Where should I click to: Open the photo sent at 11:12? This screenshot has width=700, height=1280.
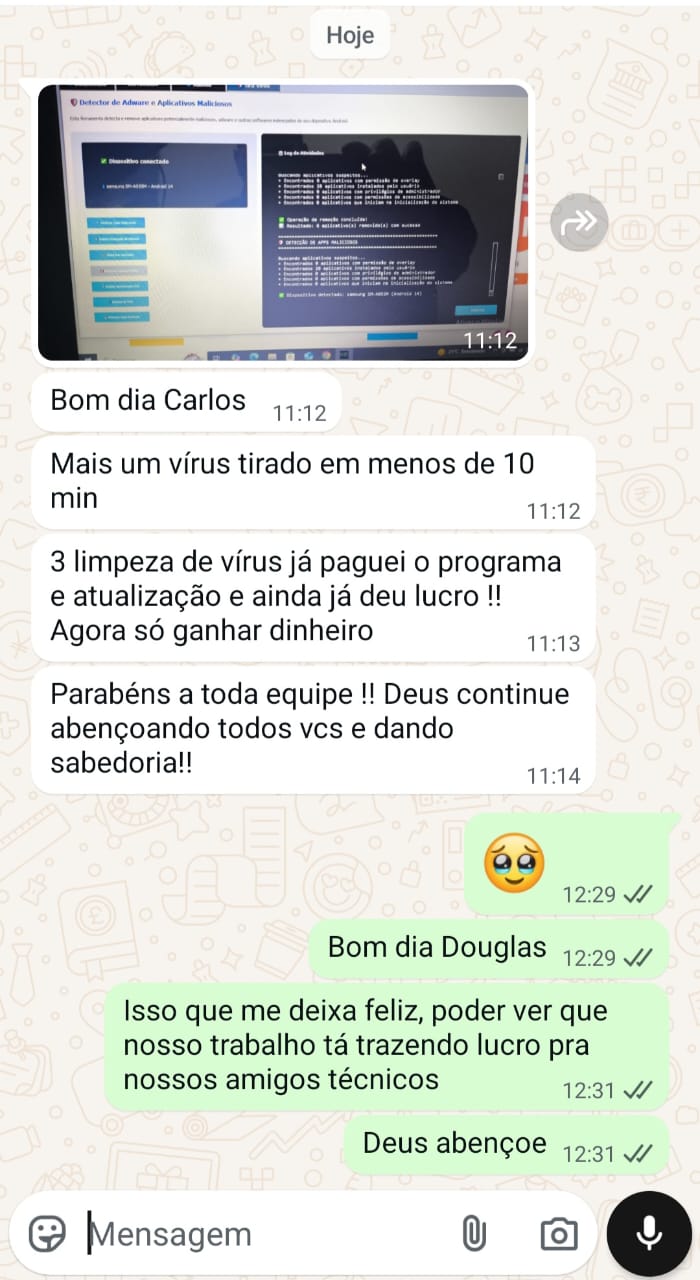click(283, 221)
